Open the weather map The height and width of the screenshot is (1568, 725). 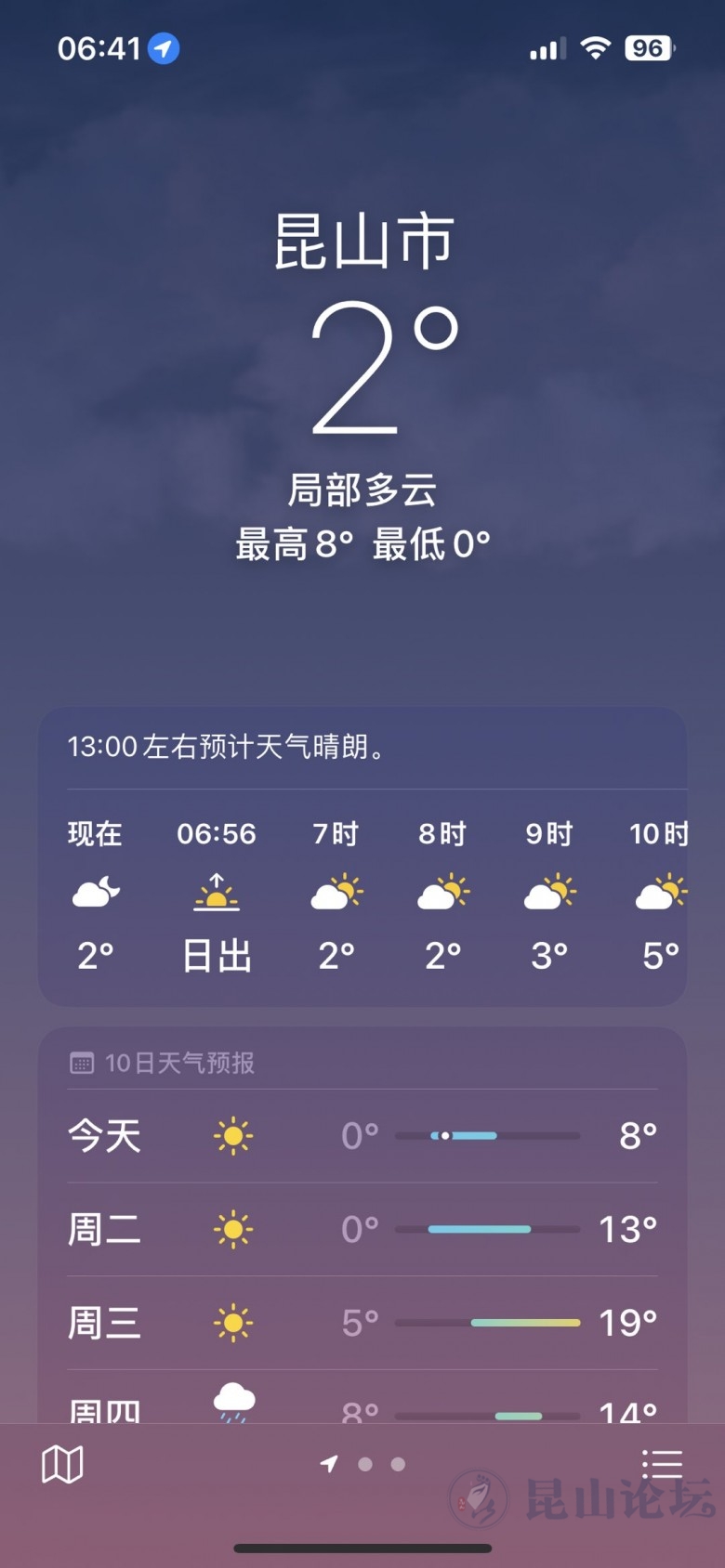(x=62, y=1465)
